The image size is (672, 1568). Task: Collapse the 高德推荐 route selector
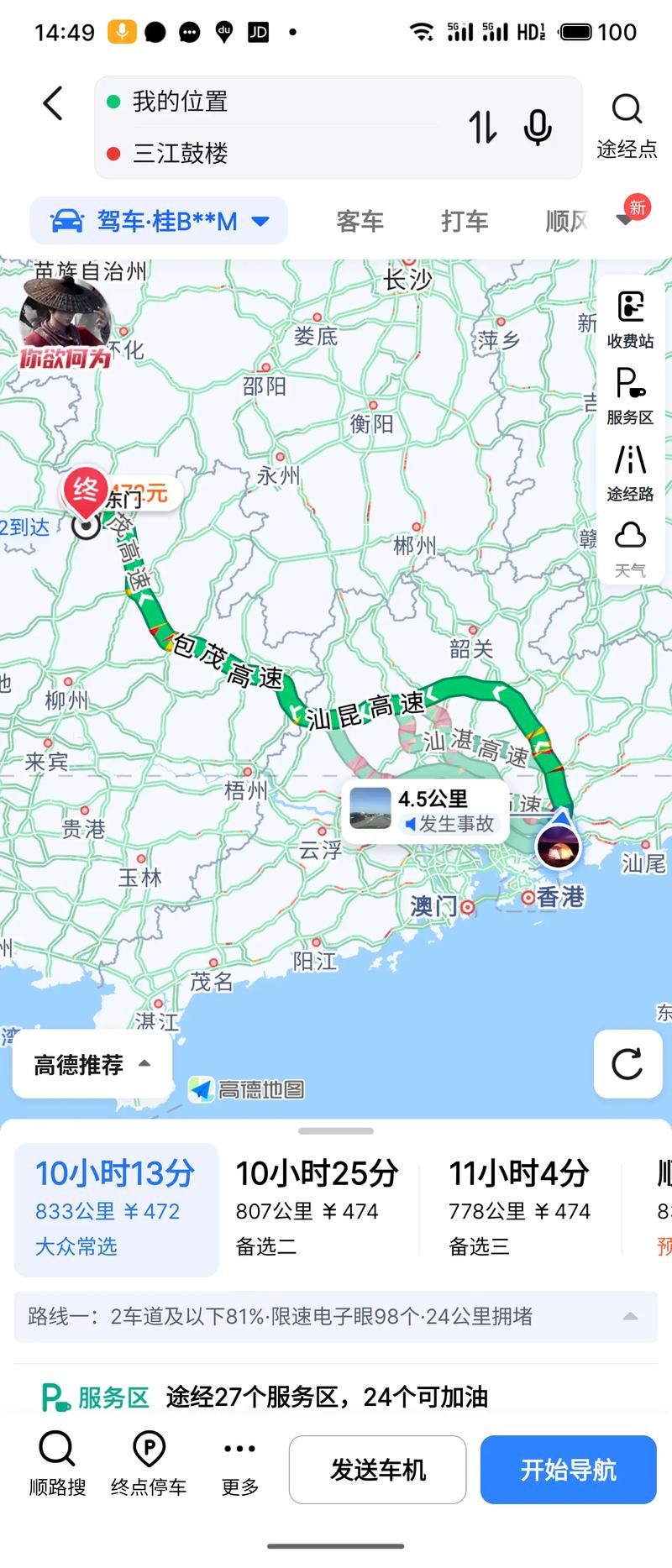(x=91, y=1065)
